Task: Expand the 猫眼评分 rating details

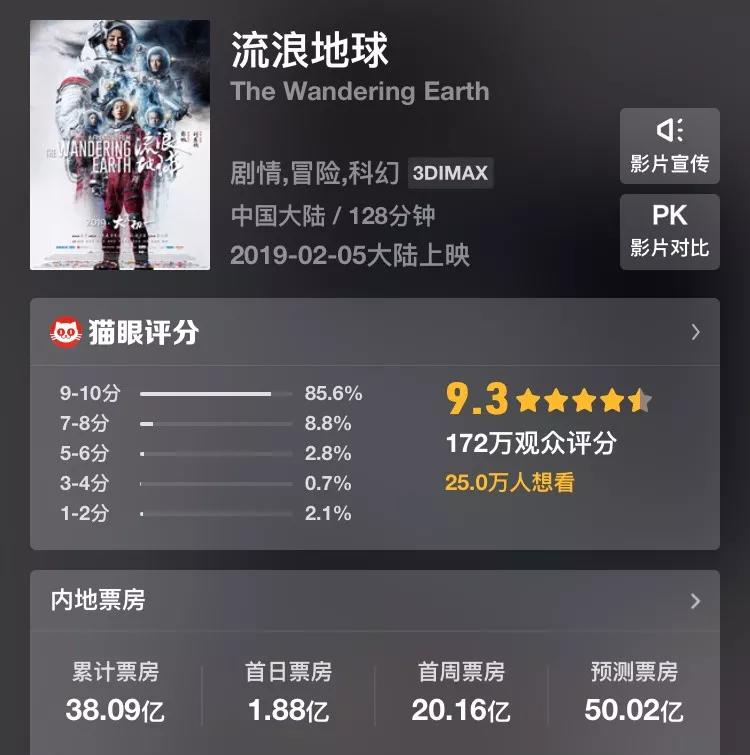Action: coord(695,332)
